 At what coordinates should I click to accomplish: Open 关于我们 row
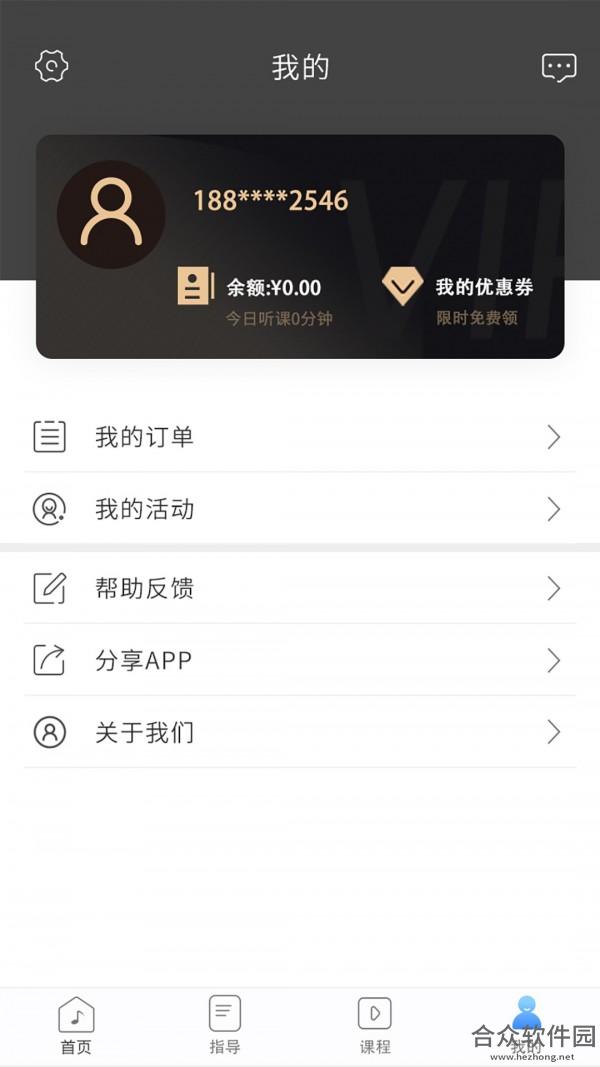[300, 732]
